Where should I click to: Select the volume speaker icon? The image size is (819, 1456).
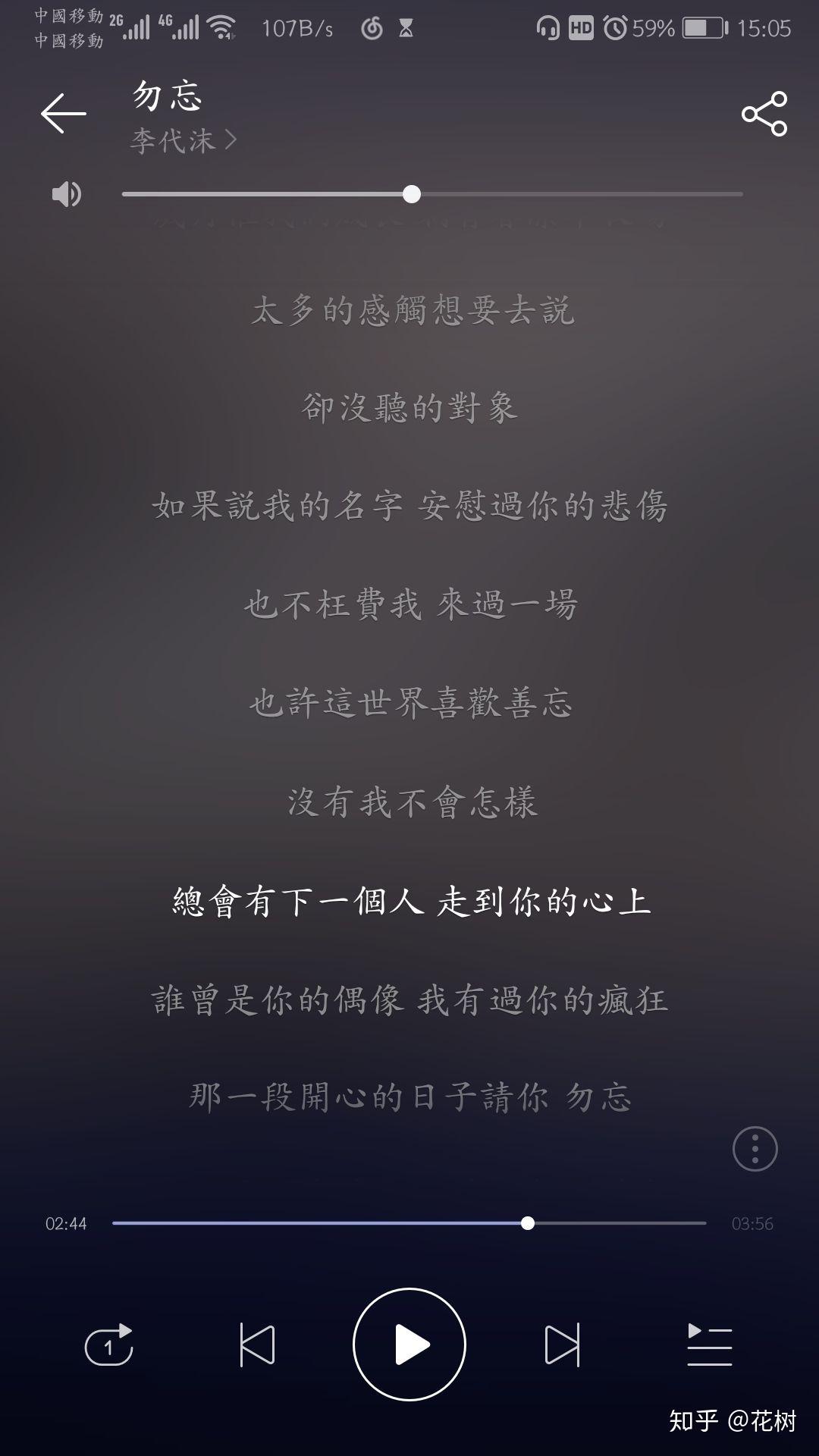pos(66,194)
